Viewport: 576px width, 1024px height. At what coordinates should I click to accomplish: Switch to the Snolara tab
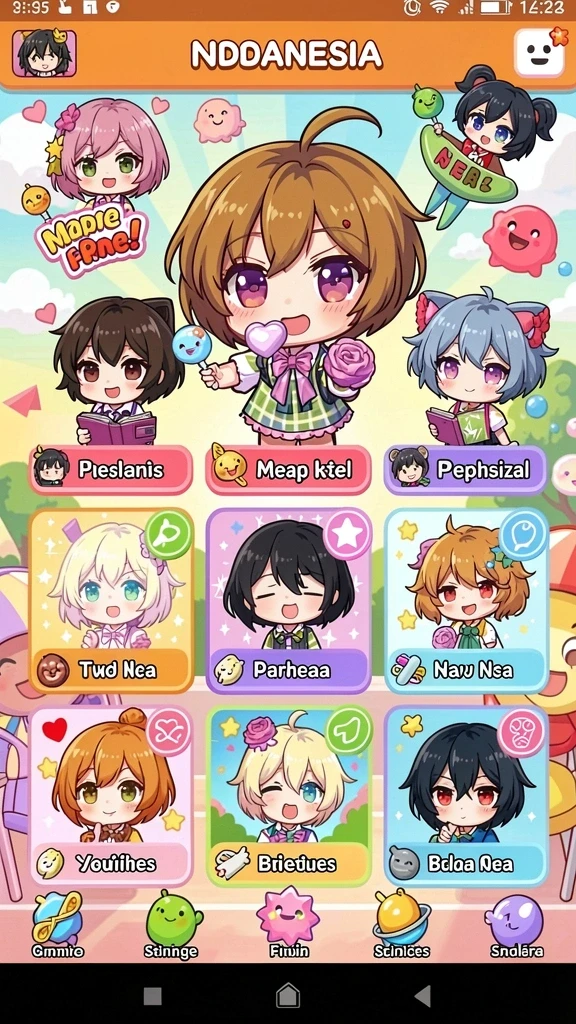pos(516,925)
